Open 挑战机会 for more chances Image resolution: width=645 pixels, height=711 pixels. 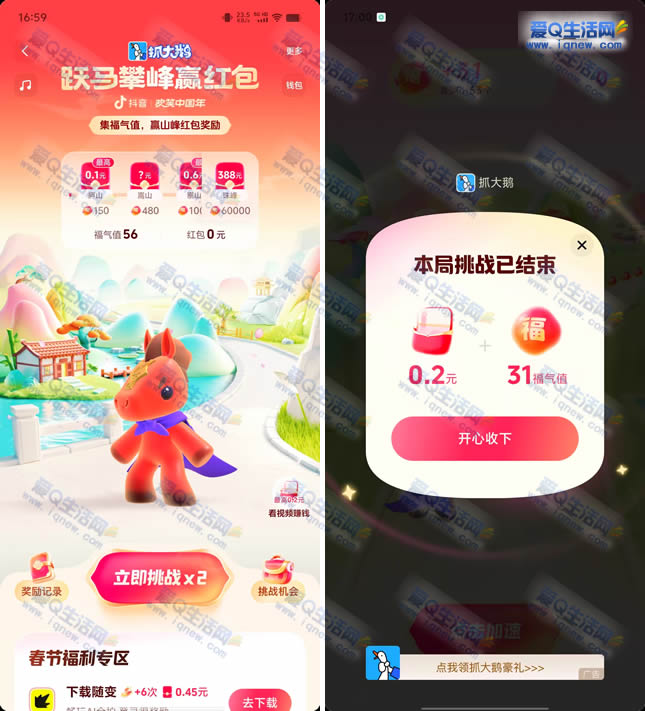278,577
